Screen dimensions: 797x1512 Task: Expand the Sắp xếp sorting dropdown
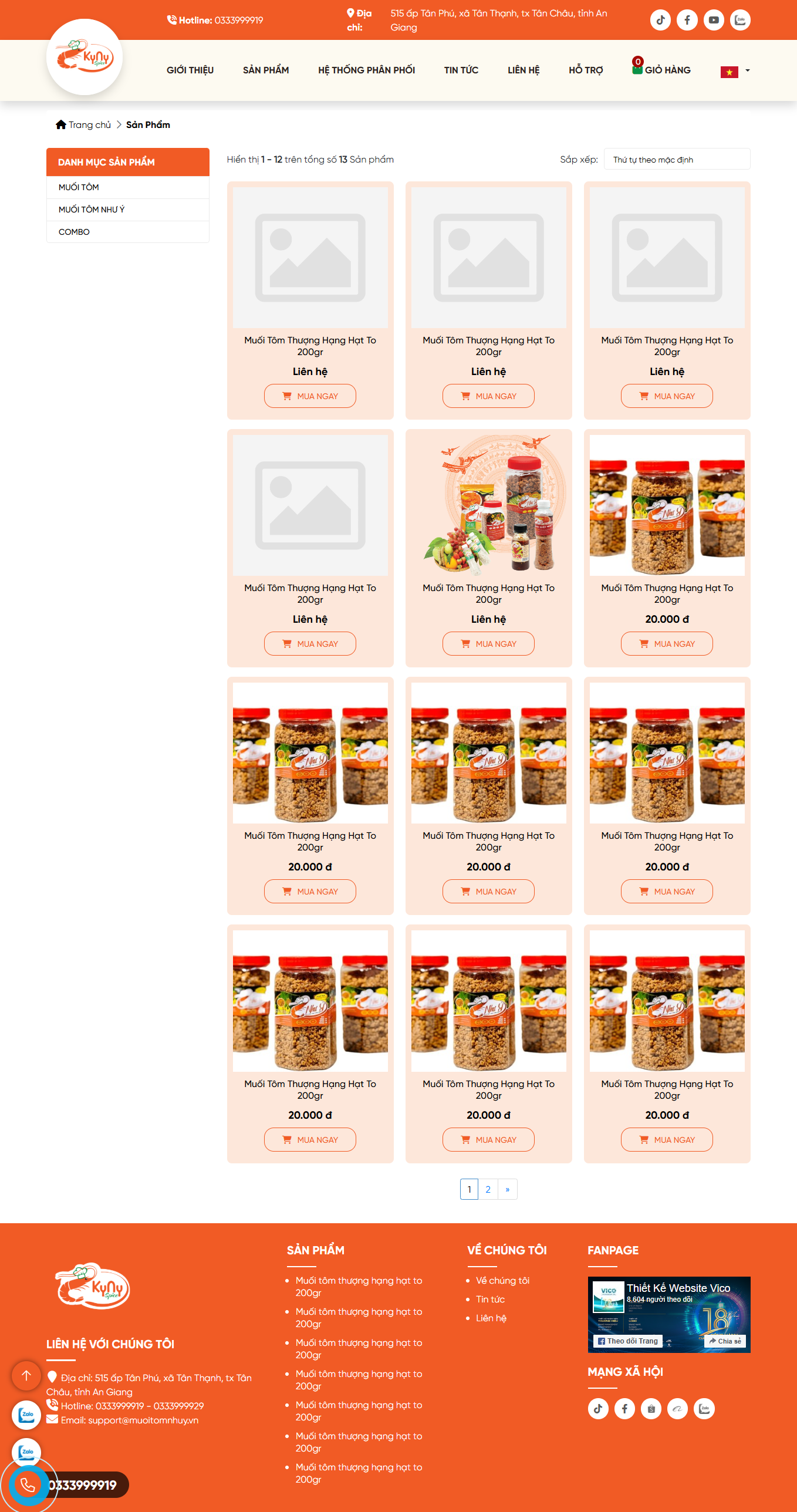(x=676, y=160)
